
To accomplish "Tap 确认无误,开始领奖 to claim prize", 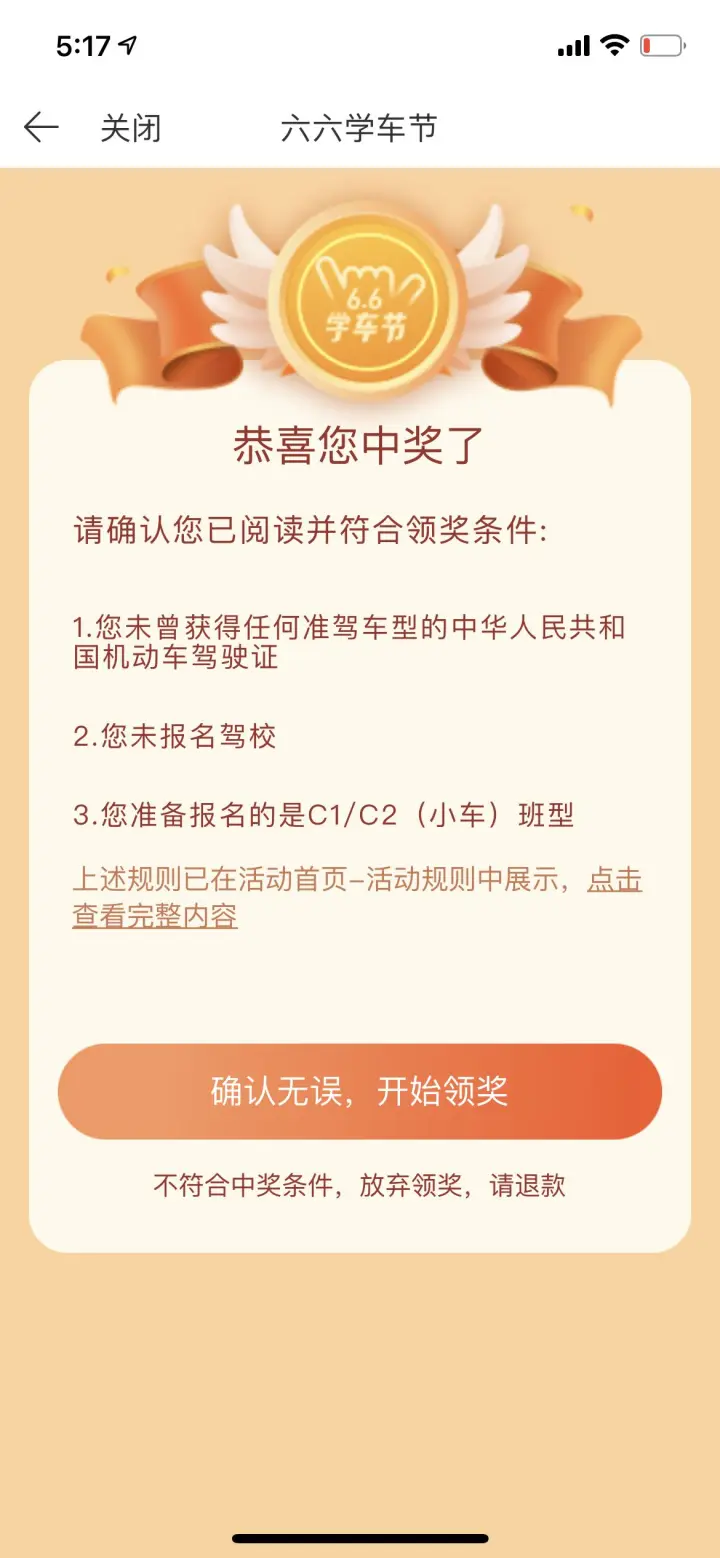I will click(x=360, y=1091).
